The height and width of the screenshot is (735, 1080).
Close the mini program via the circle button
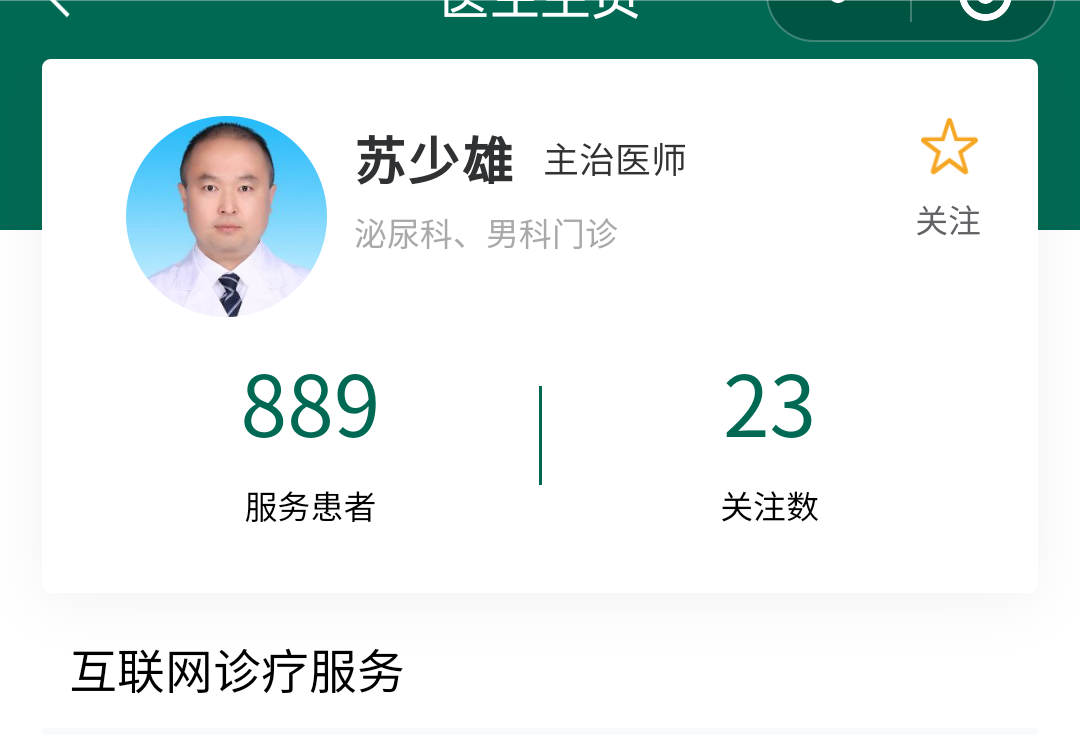point(984,7)
